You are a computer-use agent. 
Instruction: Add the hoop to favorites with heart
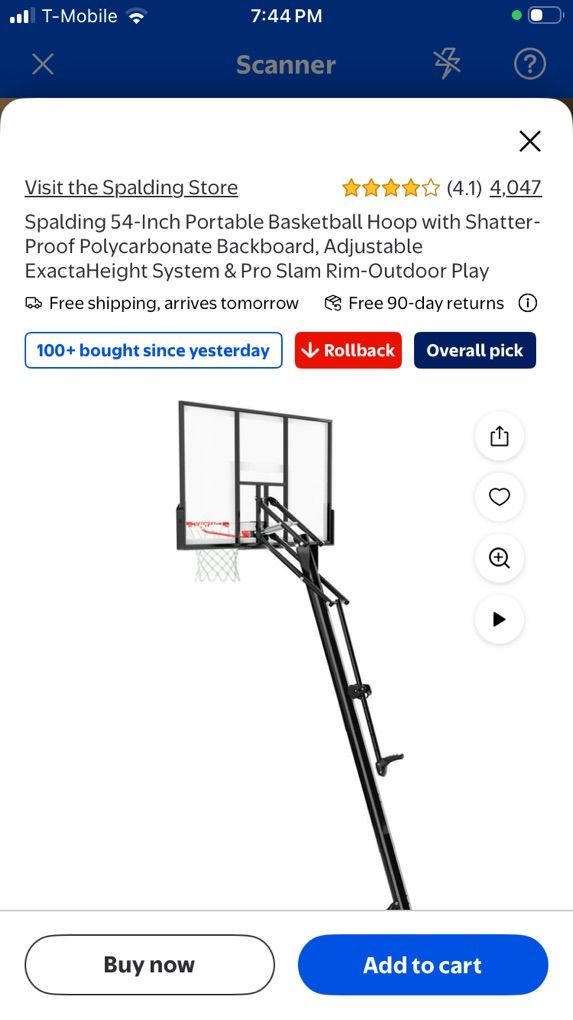499,497
